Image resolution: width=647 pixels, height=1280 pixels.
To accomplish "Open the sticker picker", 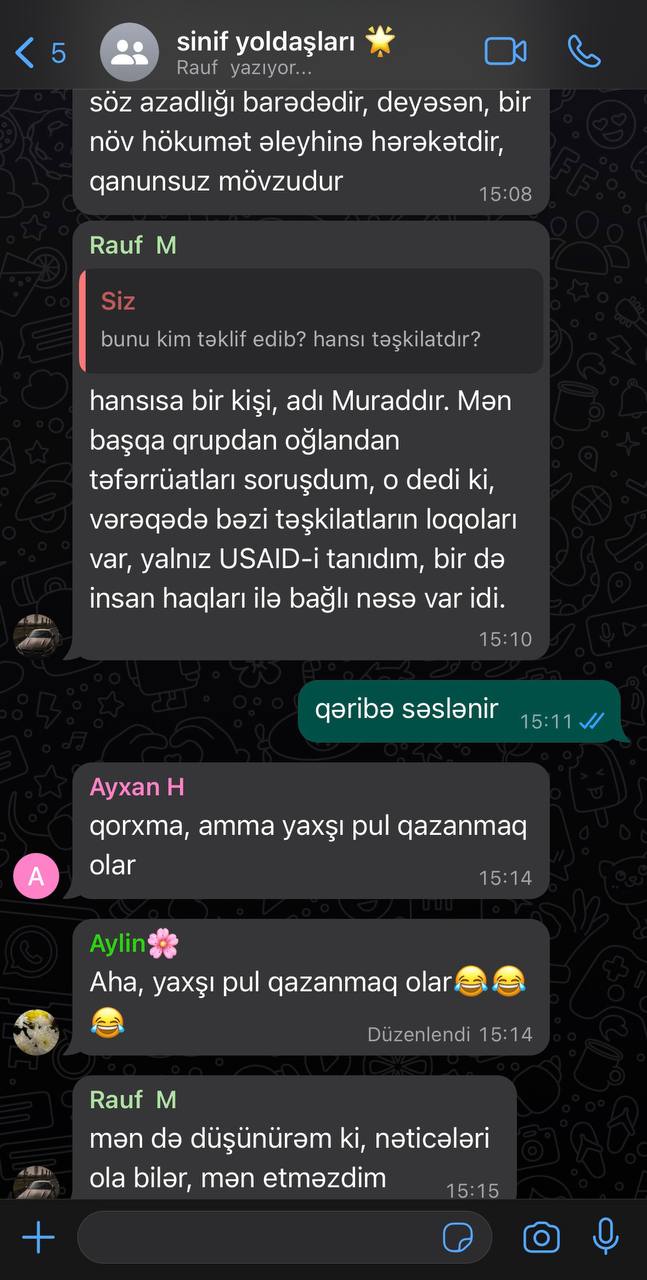I will coord(458,1238).
